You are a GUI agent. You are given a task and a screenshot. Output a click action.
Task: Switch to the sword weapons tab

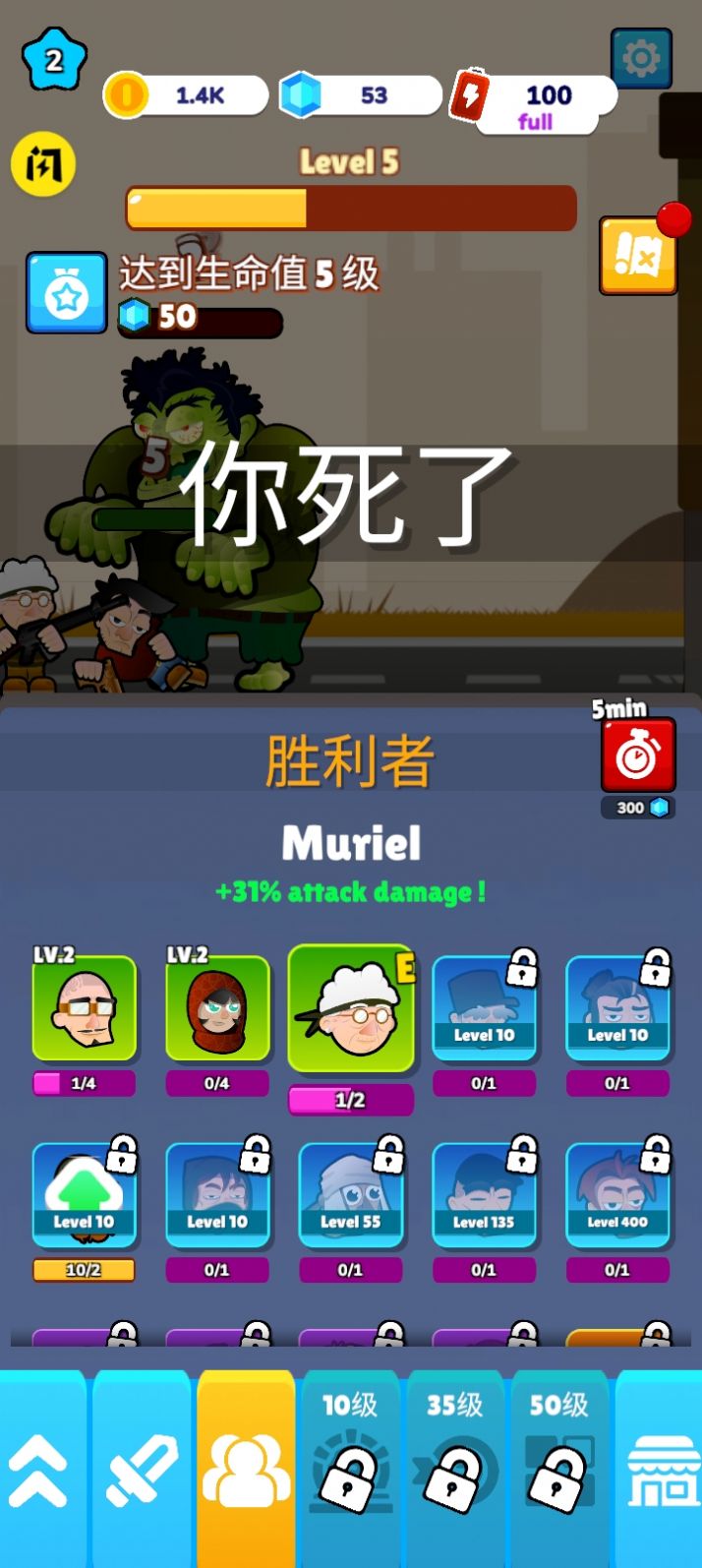tap(143, 1469)
